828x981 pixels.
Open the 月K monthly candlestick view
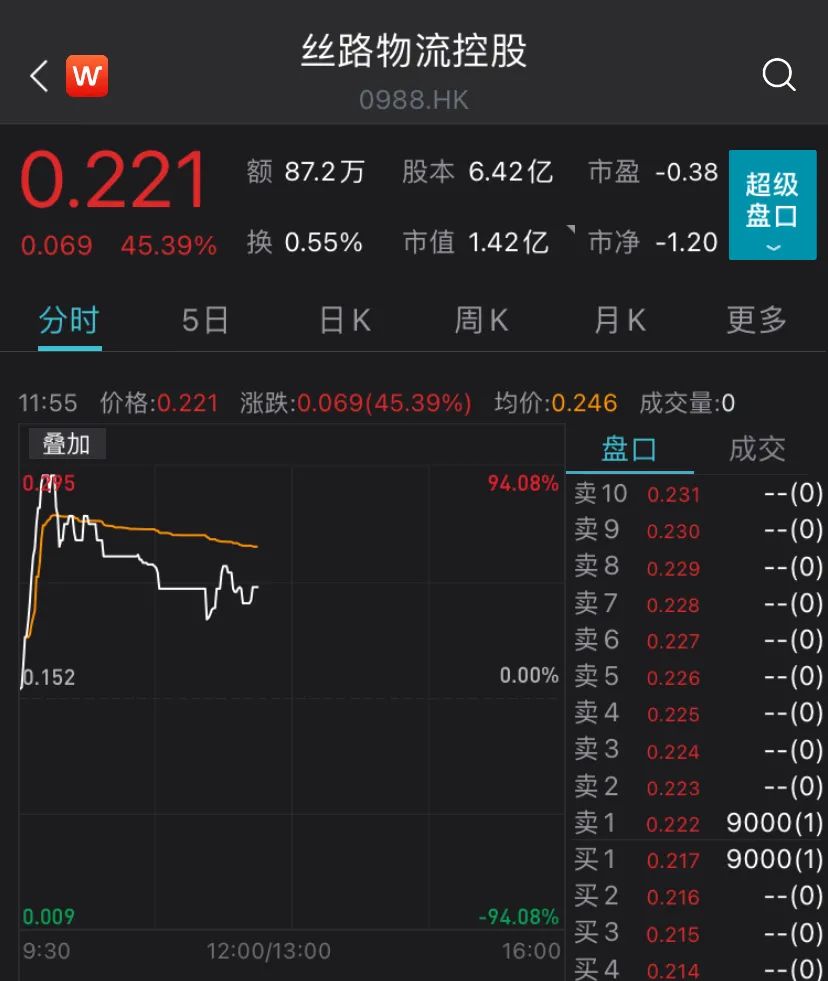pos(618,318)
